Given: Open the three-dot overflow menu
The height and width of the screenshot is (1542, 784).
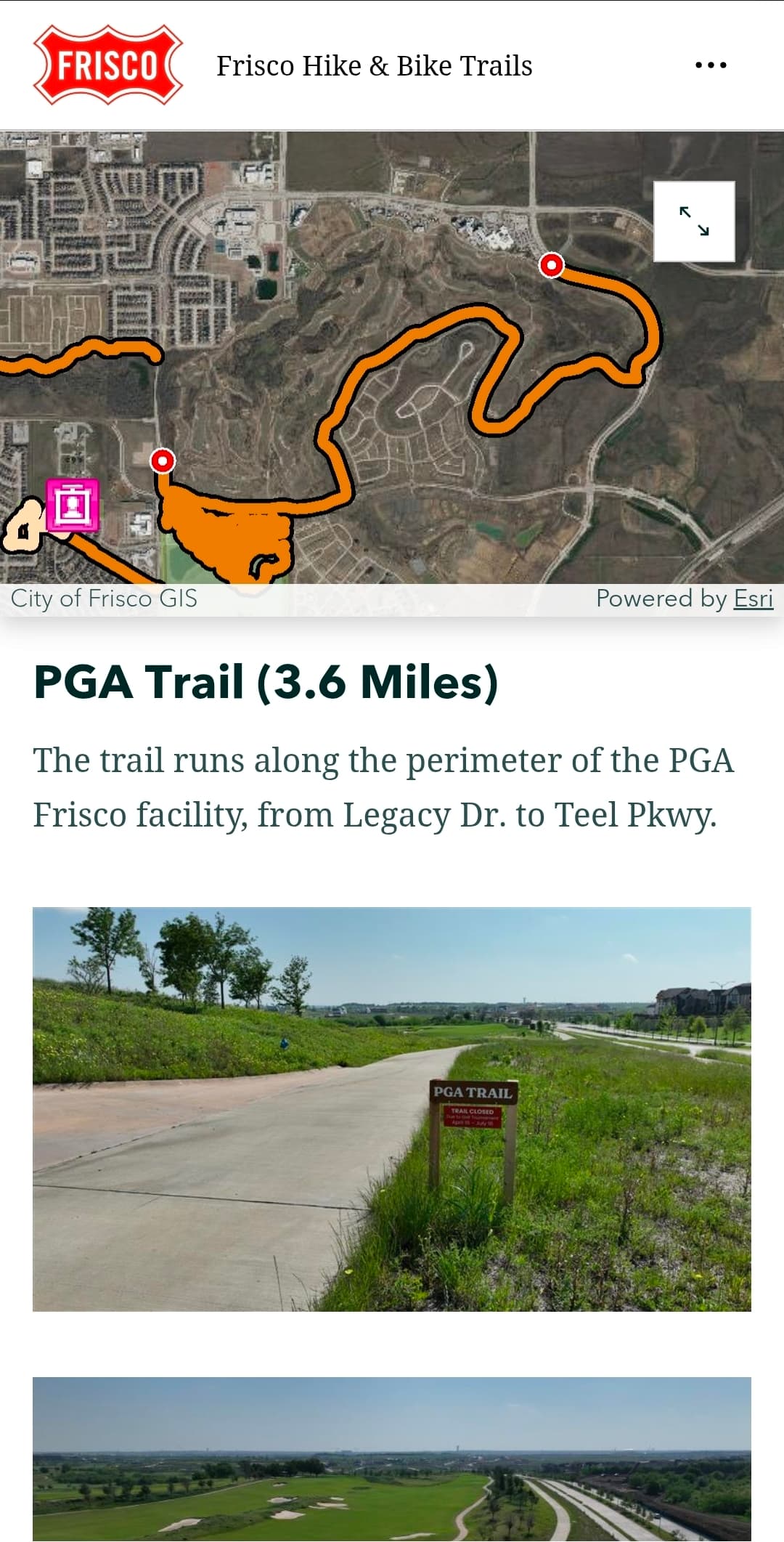Looking at the screenshot, I should click(711, 65).
